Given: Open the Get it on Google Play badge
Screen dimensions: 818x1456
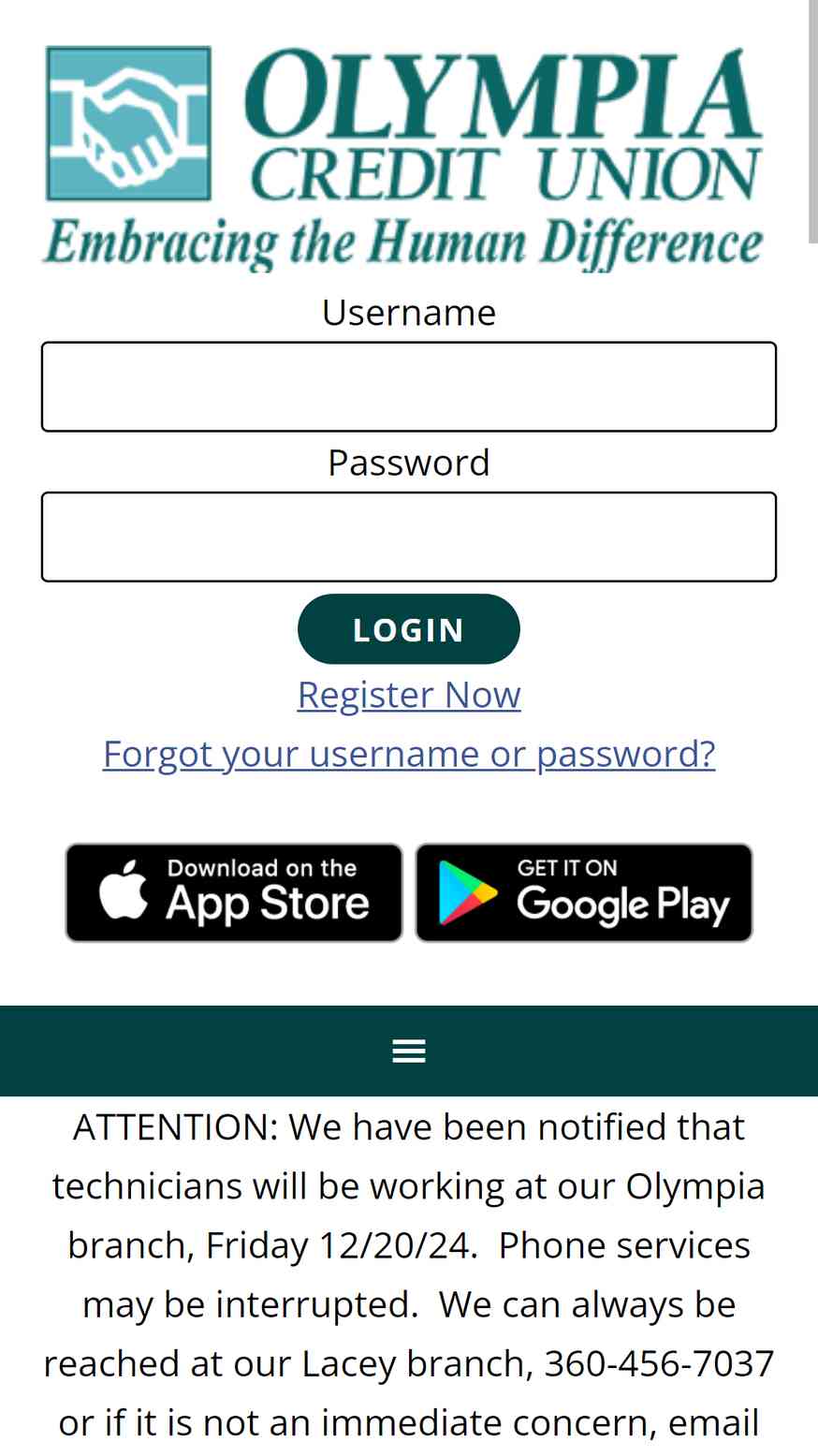Looking at the screenshot, I should [x=584, y=892].
